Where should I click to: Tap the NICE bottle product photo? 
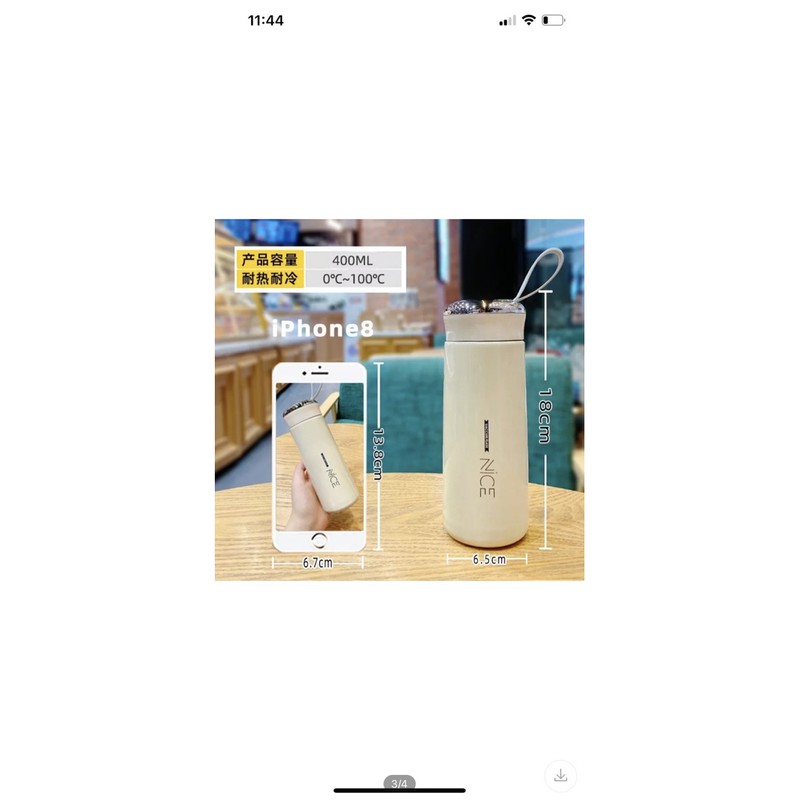pos(400,400)
